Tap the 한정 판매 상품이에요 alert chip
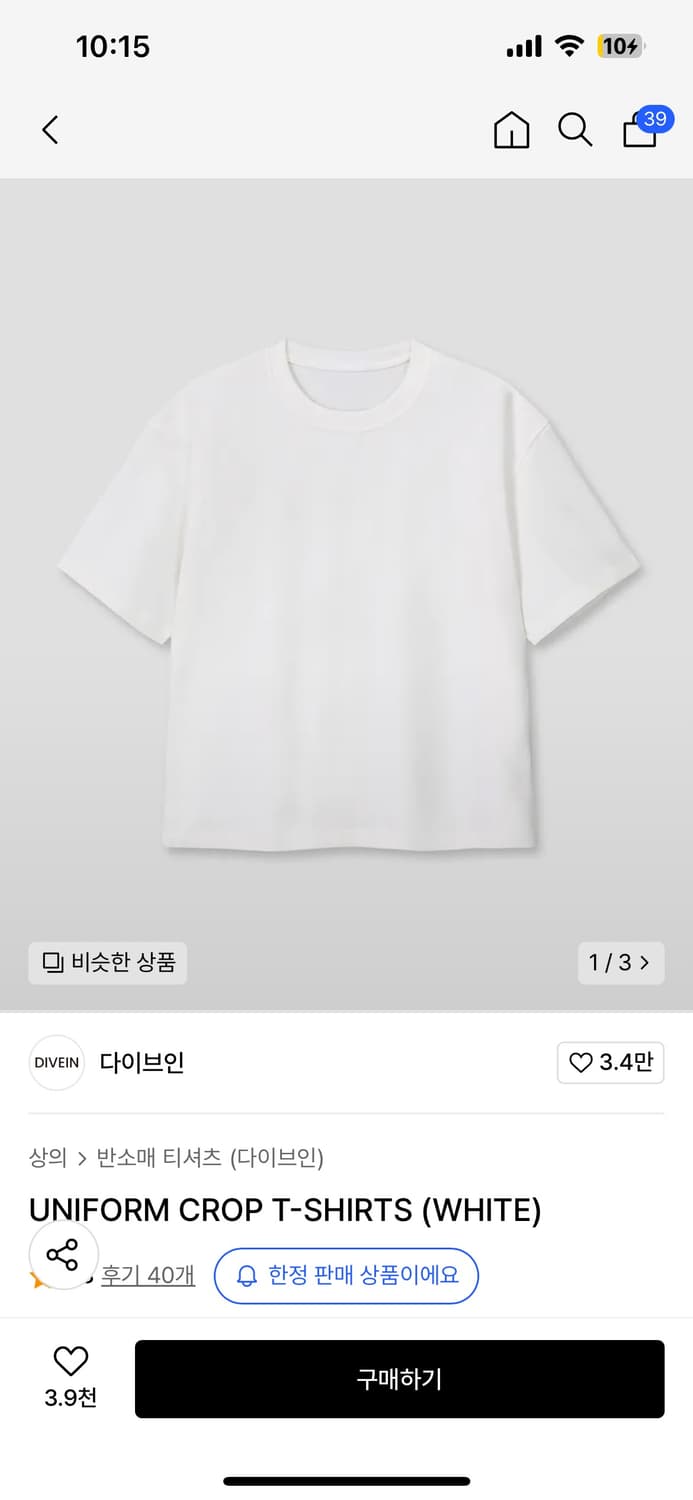Image resolution: width=693 pixels, height=1500 pixels. (346, 1276)
